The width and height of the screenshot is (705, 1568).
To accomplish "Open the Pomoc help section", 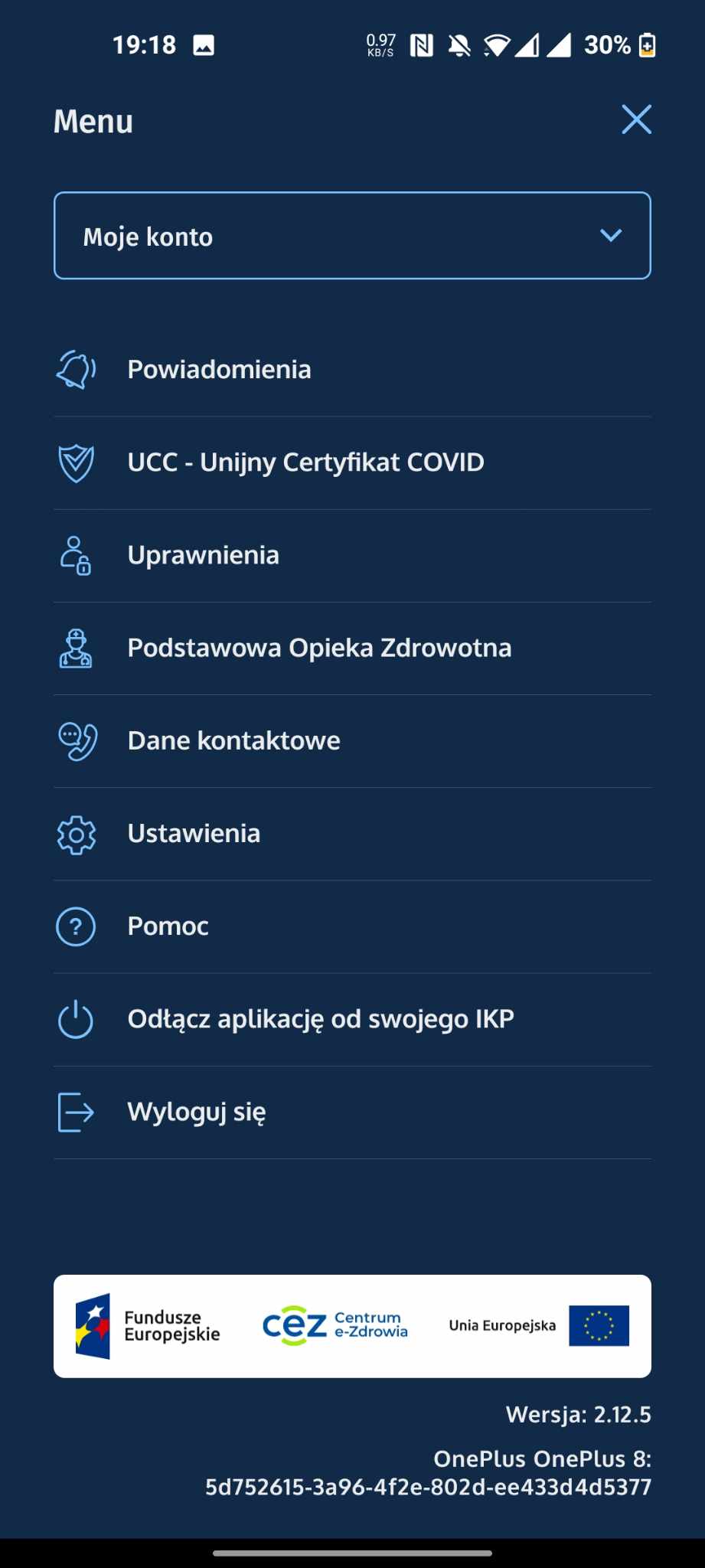I will pyautogui.click(x=352, y=926).
